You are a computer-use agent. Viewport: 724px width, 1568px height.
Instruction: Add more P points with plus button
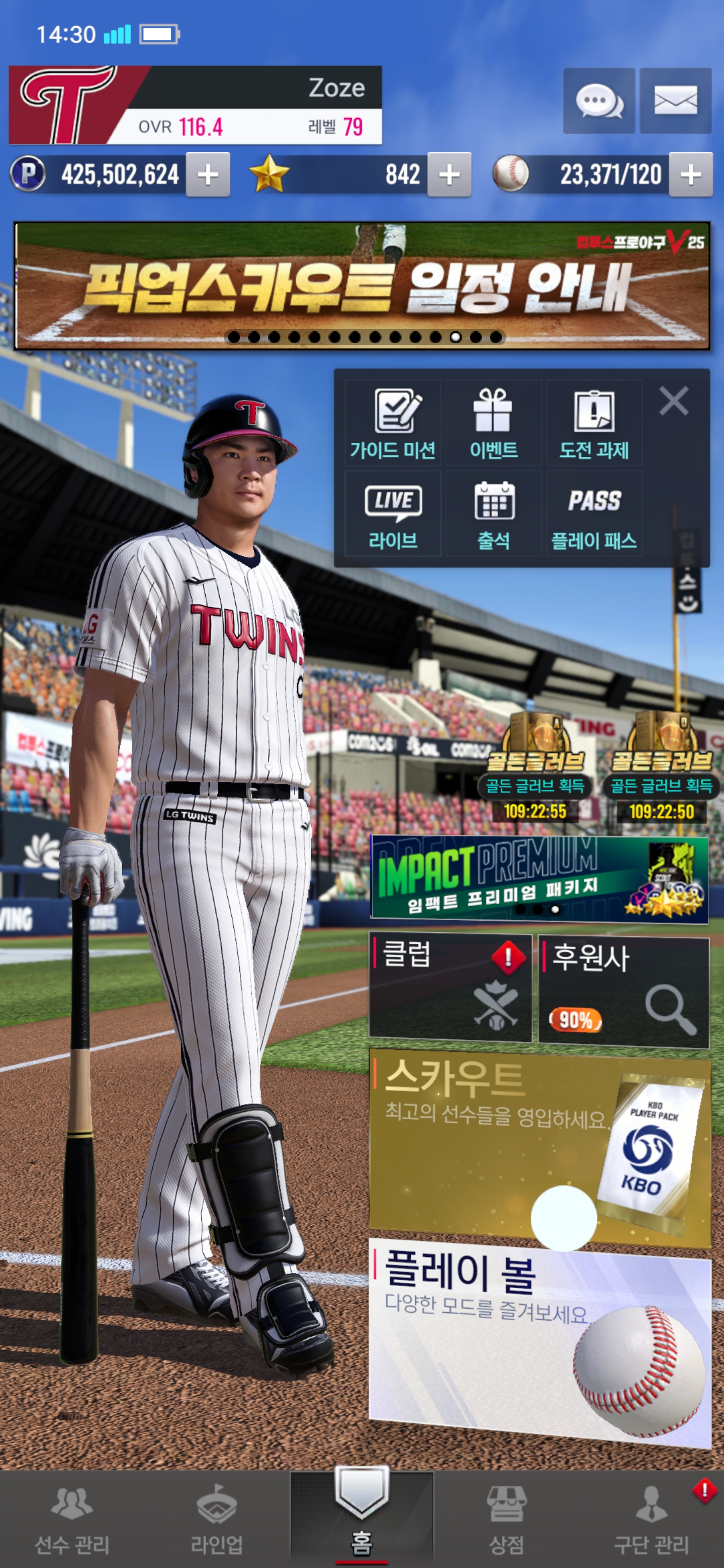(208, 175)
